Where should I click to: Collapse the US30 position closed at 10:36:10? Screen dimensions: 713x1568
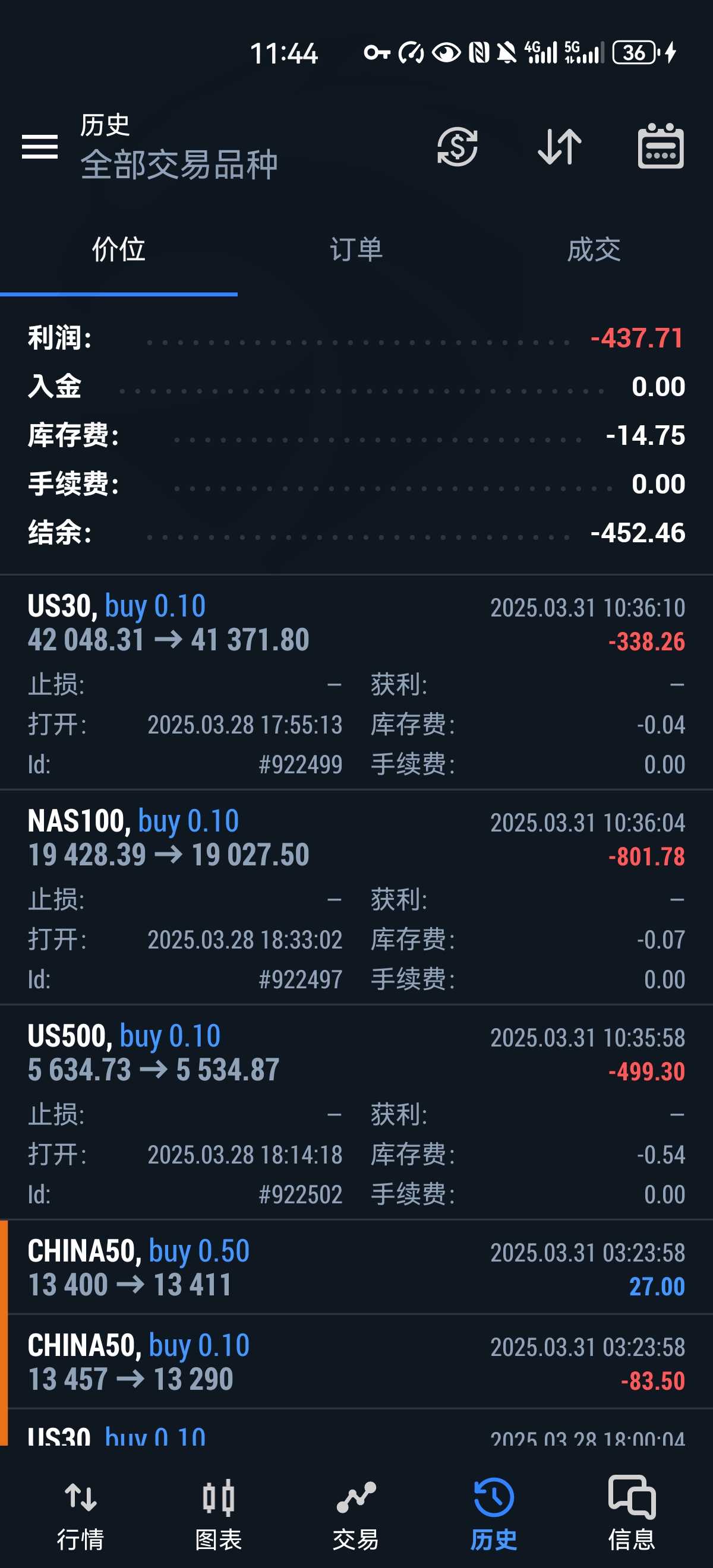[x=356, y=624]
